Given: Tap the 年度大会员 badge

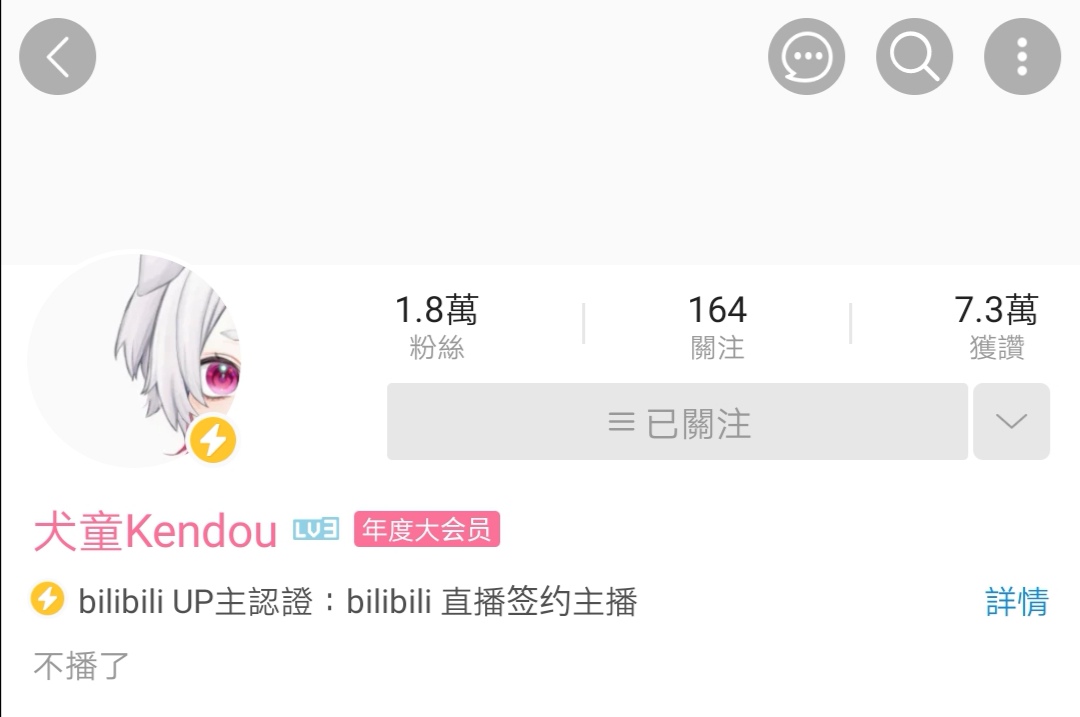Looking at the screenshot, I should click(426, 530).
